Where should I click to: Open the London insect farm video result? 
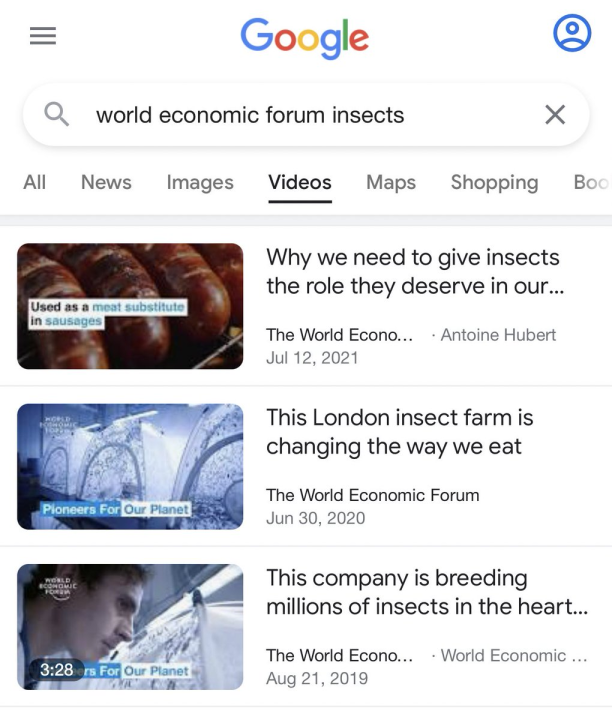coord(400,432)
